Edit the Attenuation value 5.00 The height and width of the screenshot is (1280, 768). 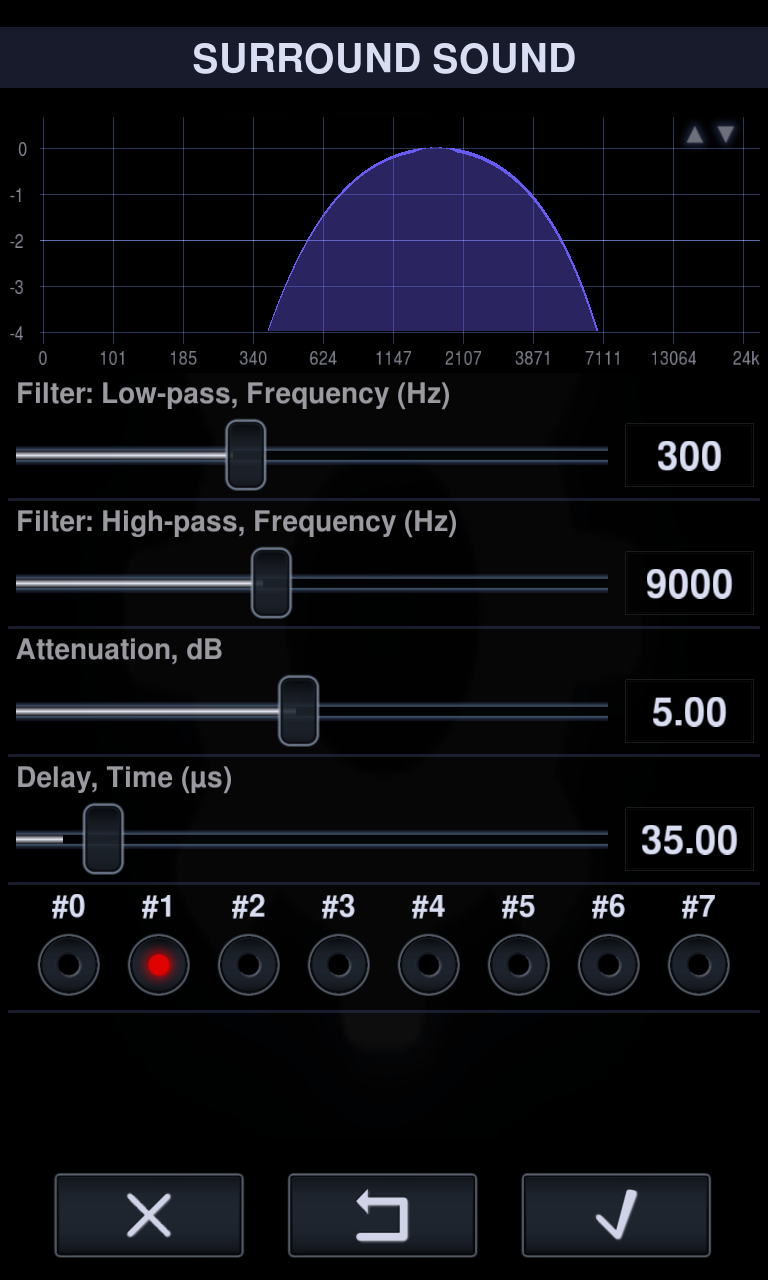coord(689,712)
